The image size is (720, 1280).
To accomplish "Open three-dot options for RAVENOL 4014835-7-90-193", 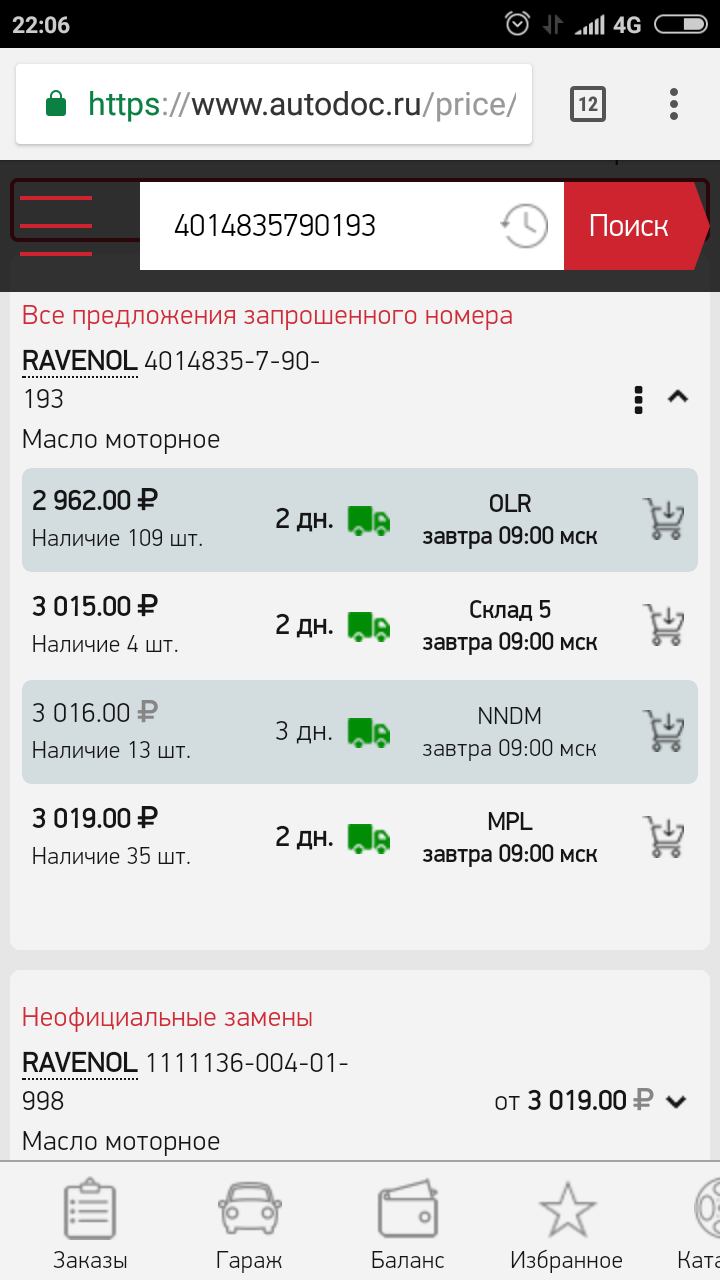I will [x=638, y=399].
